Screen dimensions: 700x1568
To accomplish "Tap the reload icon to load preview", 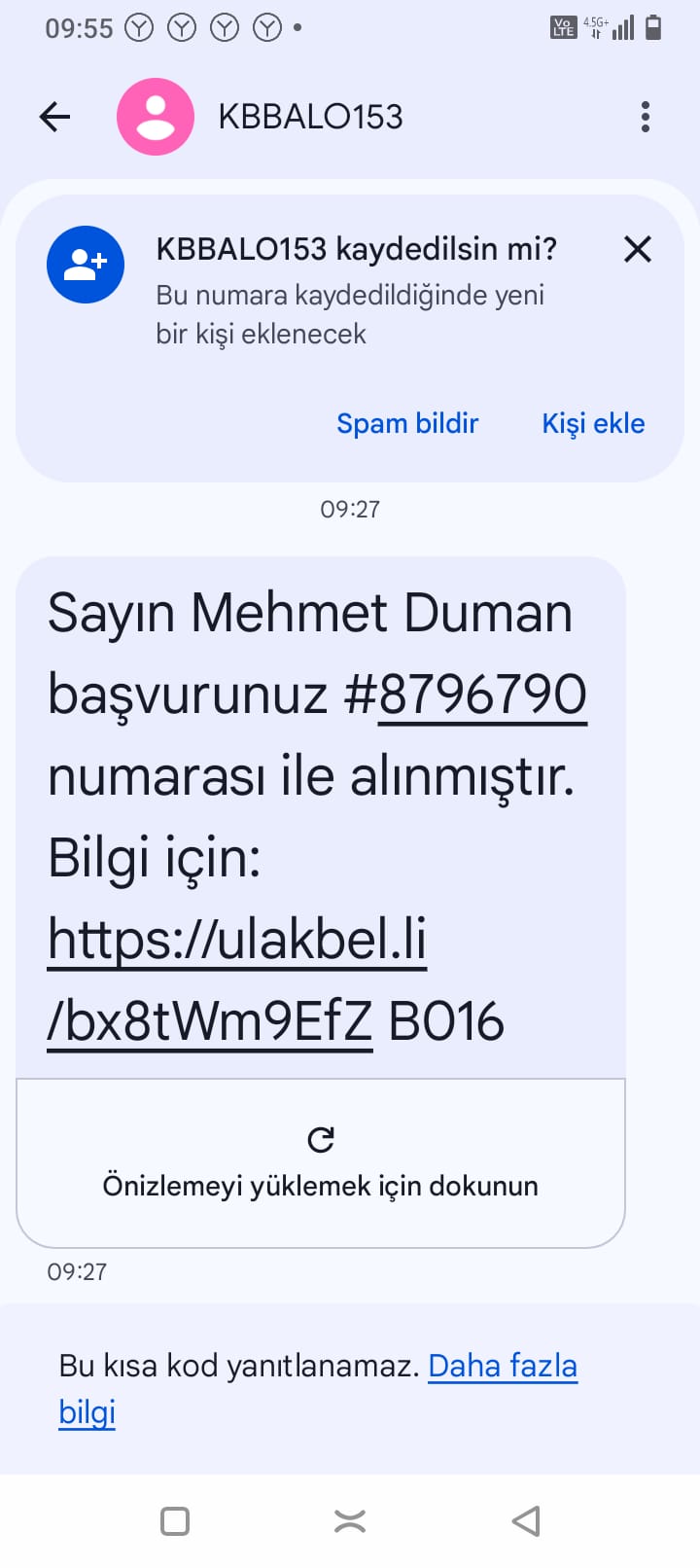I will [321, 1138].
